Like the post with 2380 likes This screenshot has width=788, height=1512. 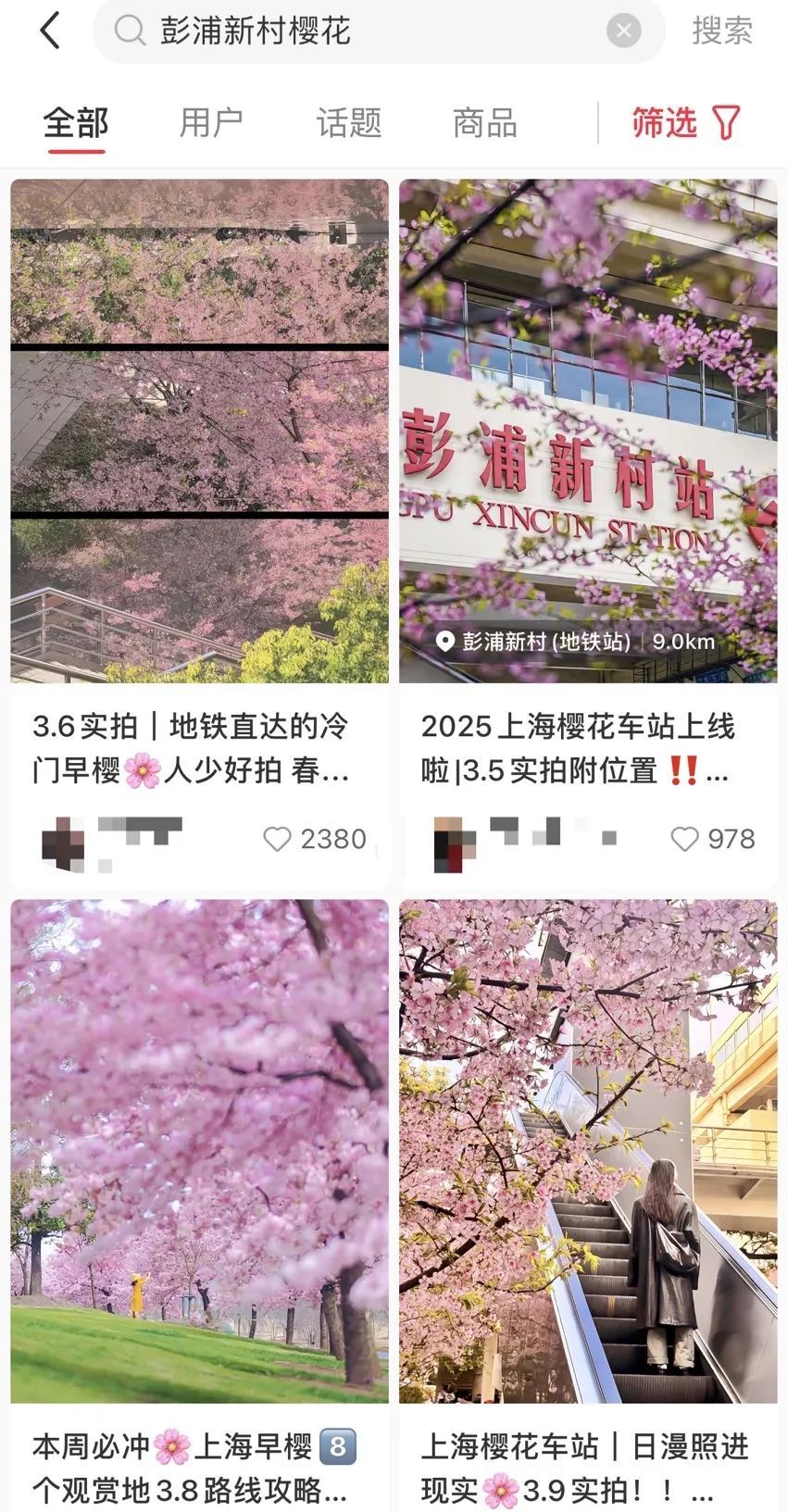278,839
